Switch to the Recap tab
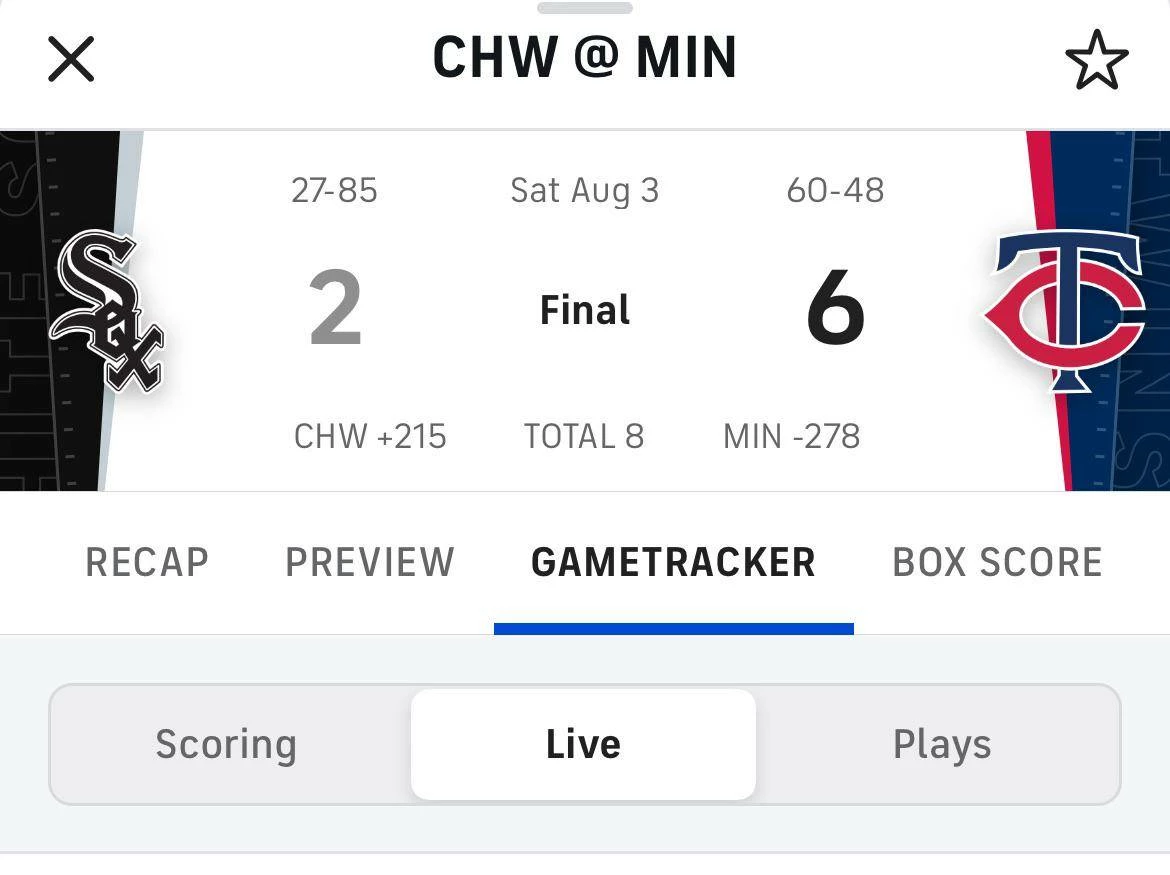This screenshot has height=875, width=1170. [147, 562]
